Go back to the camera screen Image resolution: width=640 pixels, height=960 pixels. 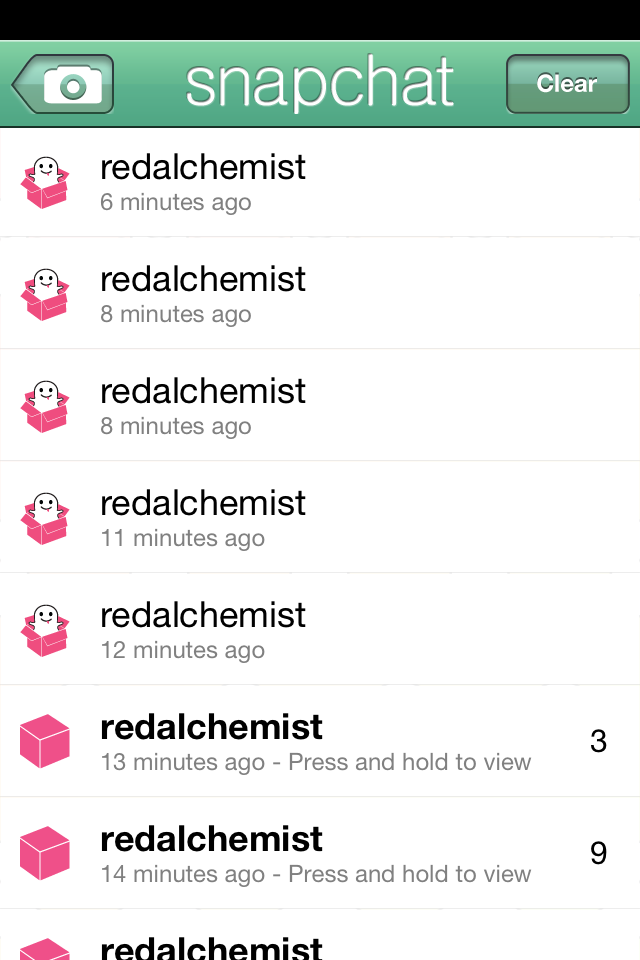[64, 85]
